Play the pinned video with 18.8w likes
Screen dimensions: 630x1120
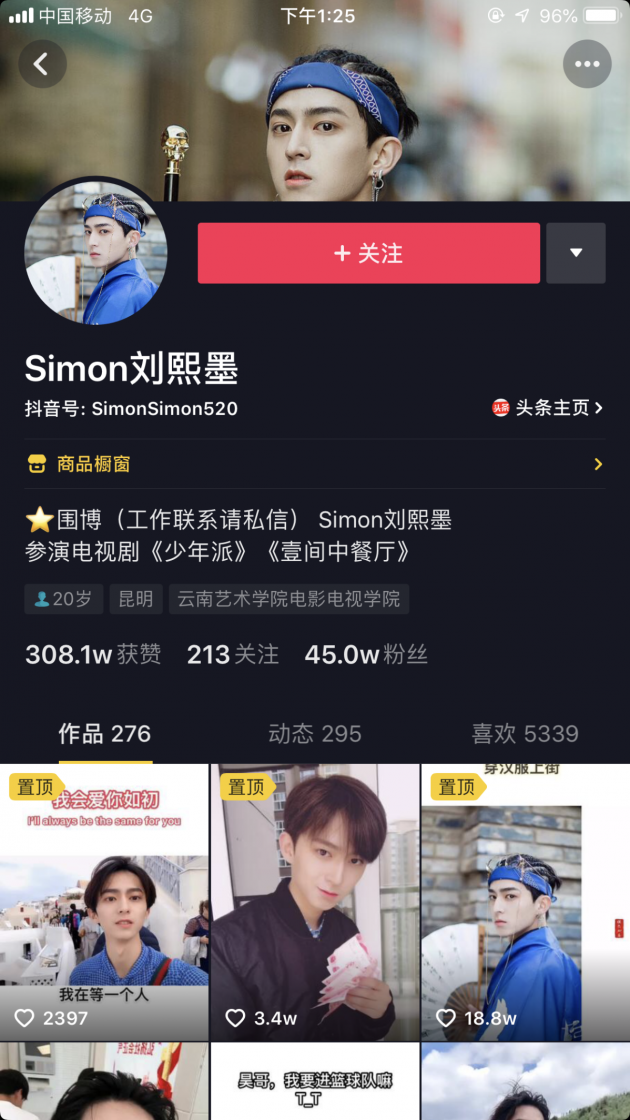tap(525, 902)
